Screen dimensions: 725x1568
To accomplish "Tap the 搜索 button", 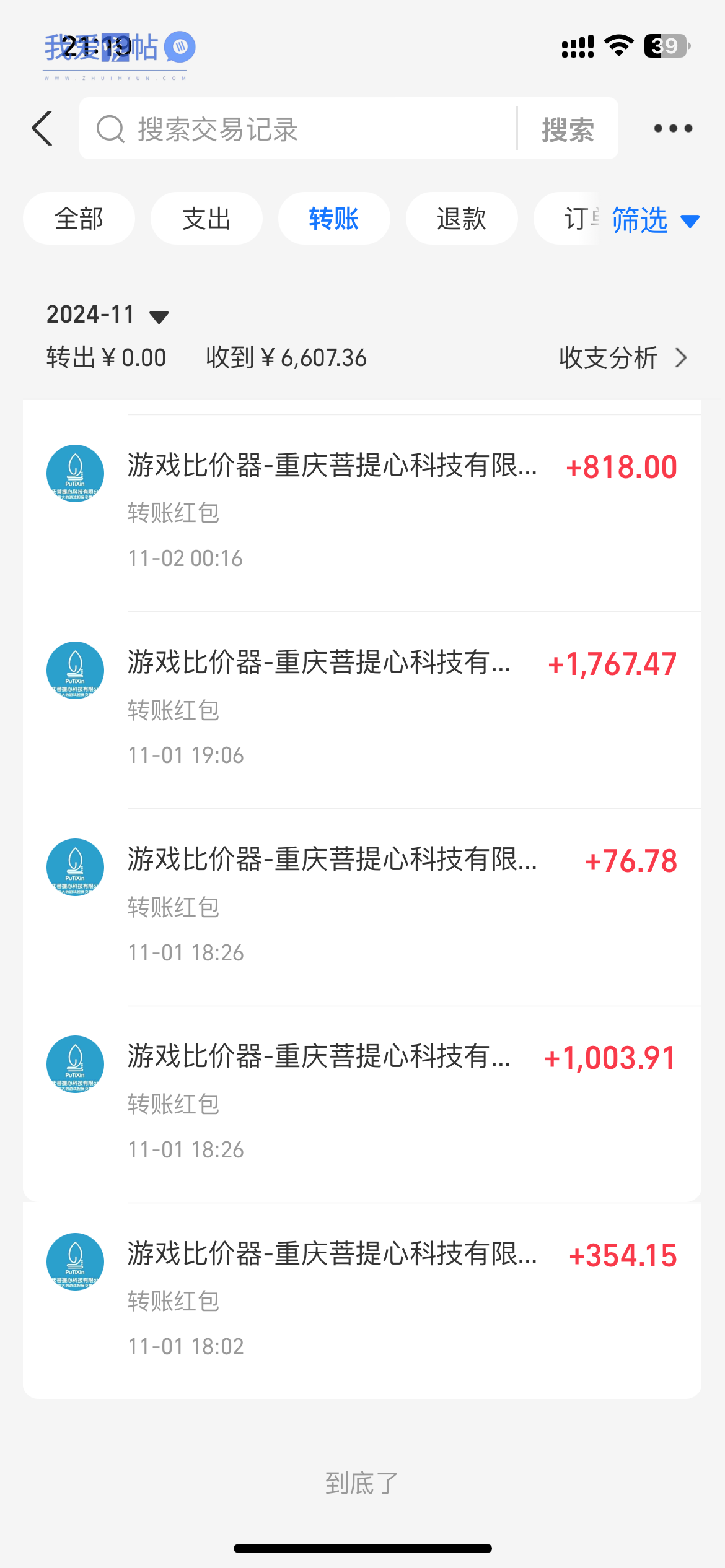I will (568, 129).
